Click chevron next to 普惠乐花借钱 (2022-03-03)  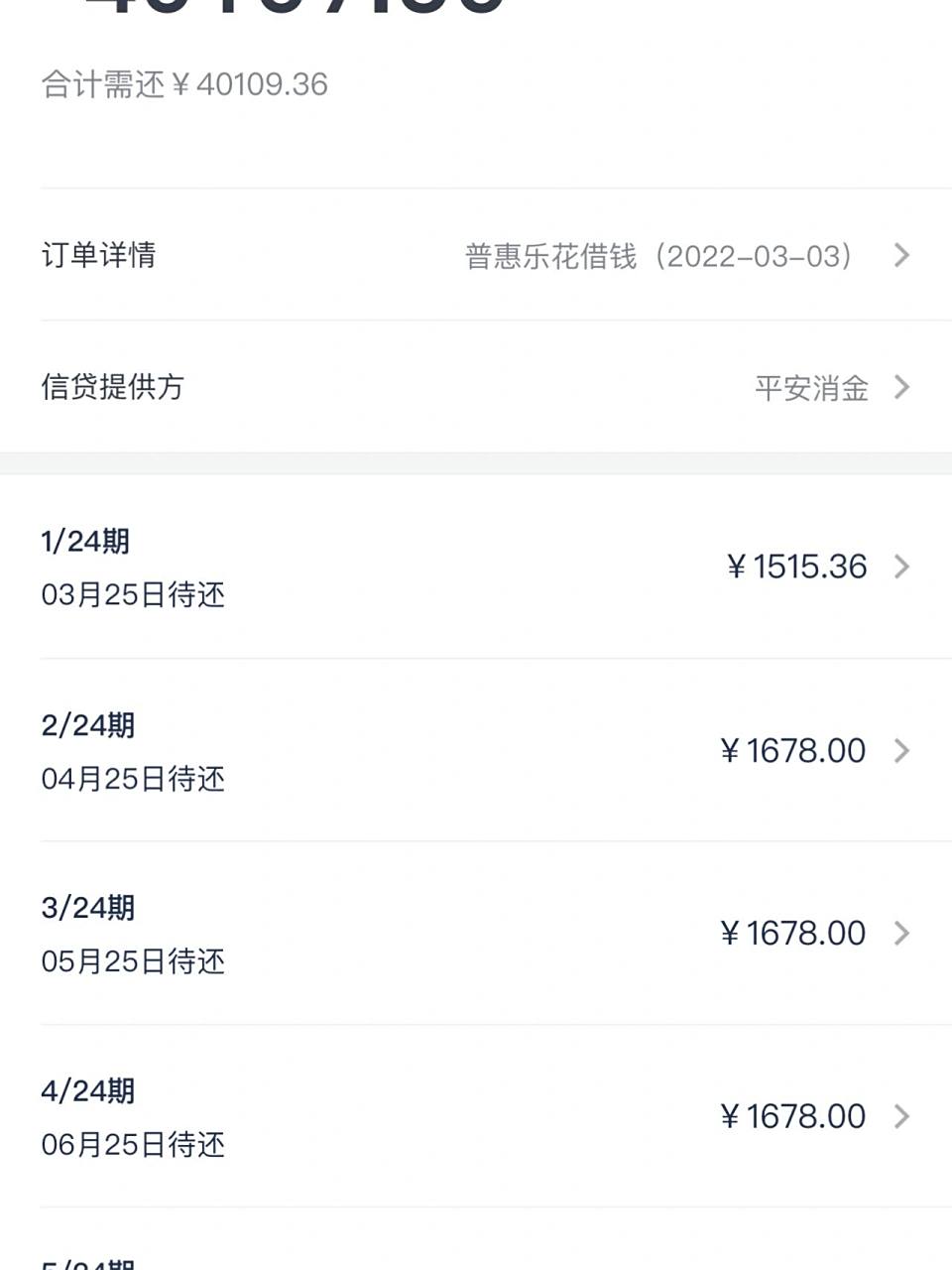(x=901, y=257)
